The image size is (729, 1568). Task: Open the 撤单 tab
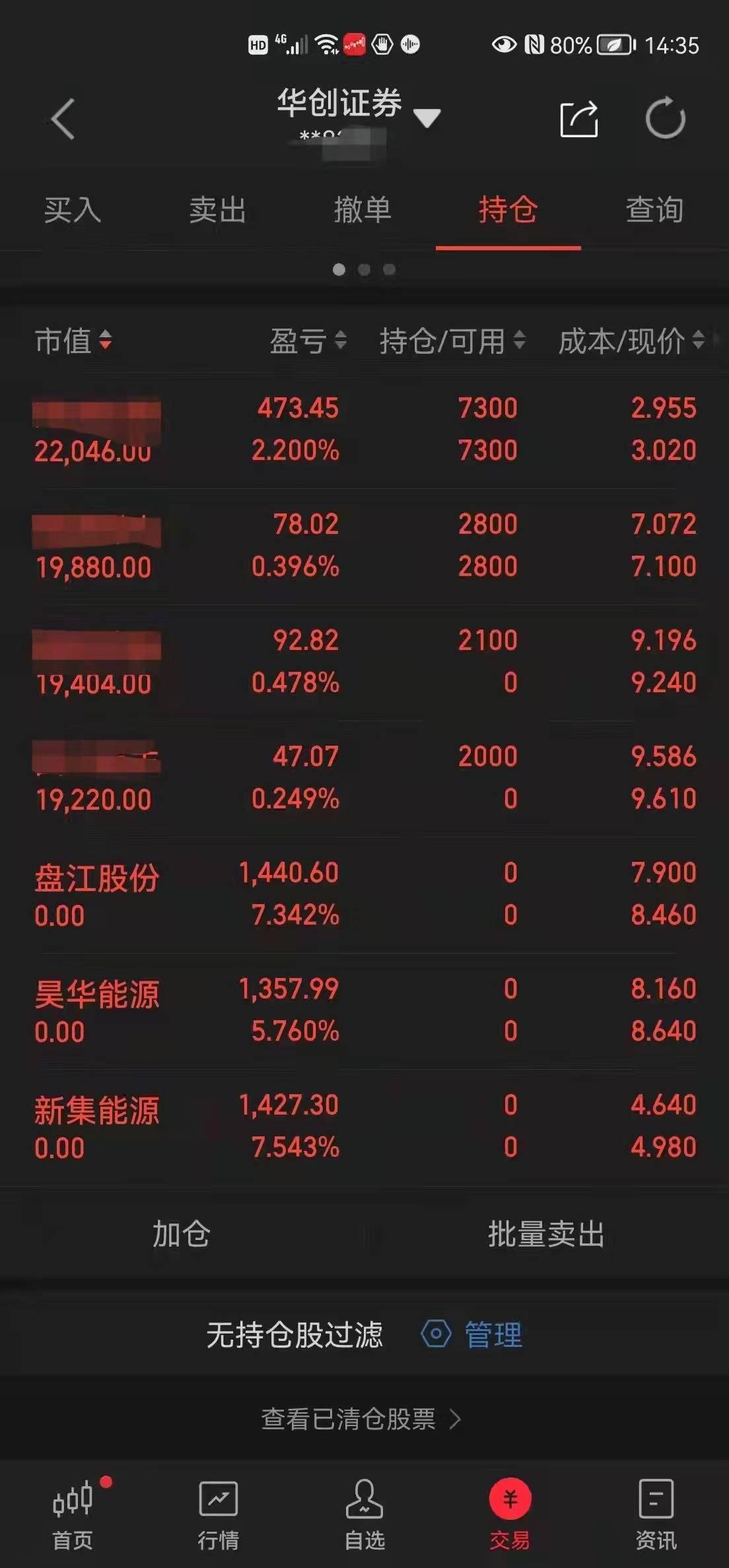363,211
